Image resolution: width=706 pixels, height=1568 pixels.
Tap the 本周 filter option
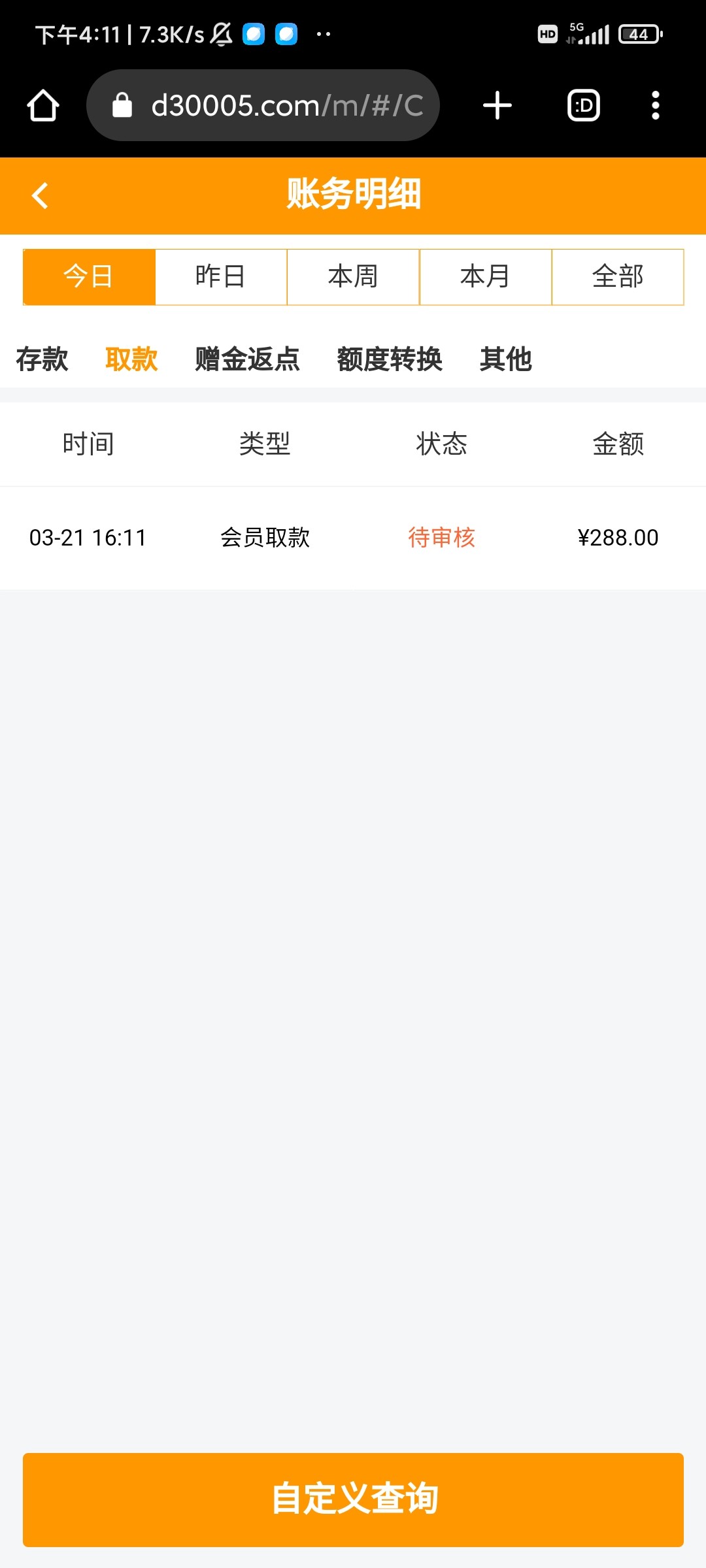(x=353, y=276)
